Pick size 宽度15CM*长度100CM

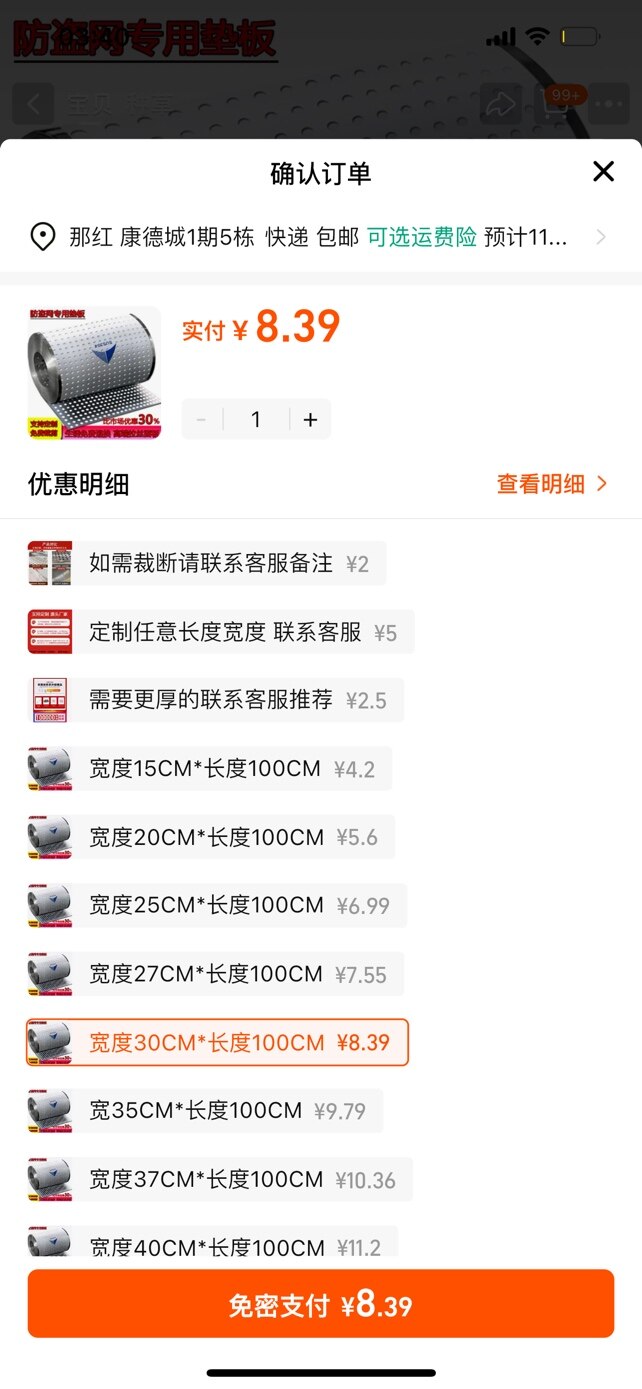coord(212,769)
